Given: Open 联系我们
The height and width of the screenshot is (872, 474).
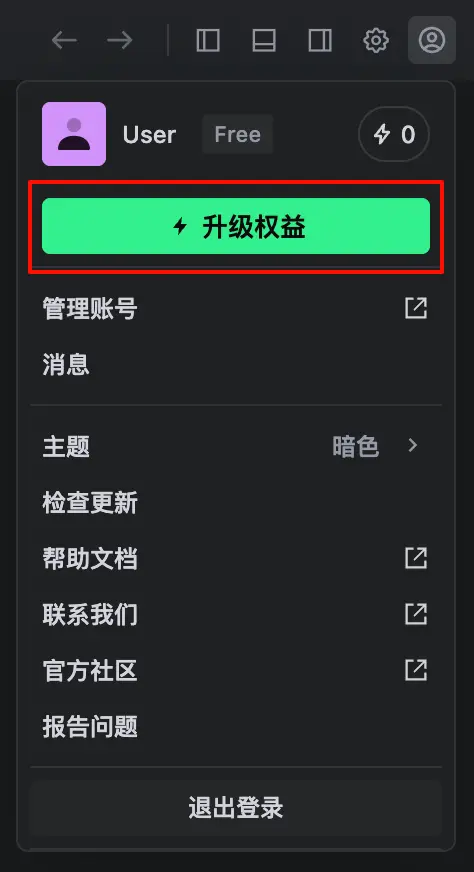Looking at the screenshot, I should pyautogui.click(x=236, y=615).
